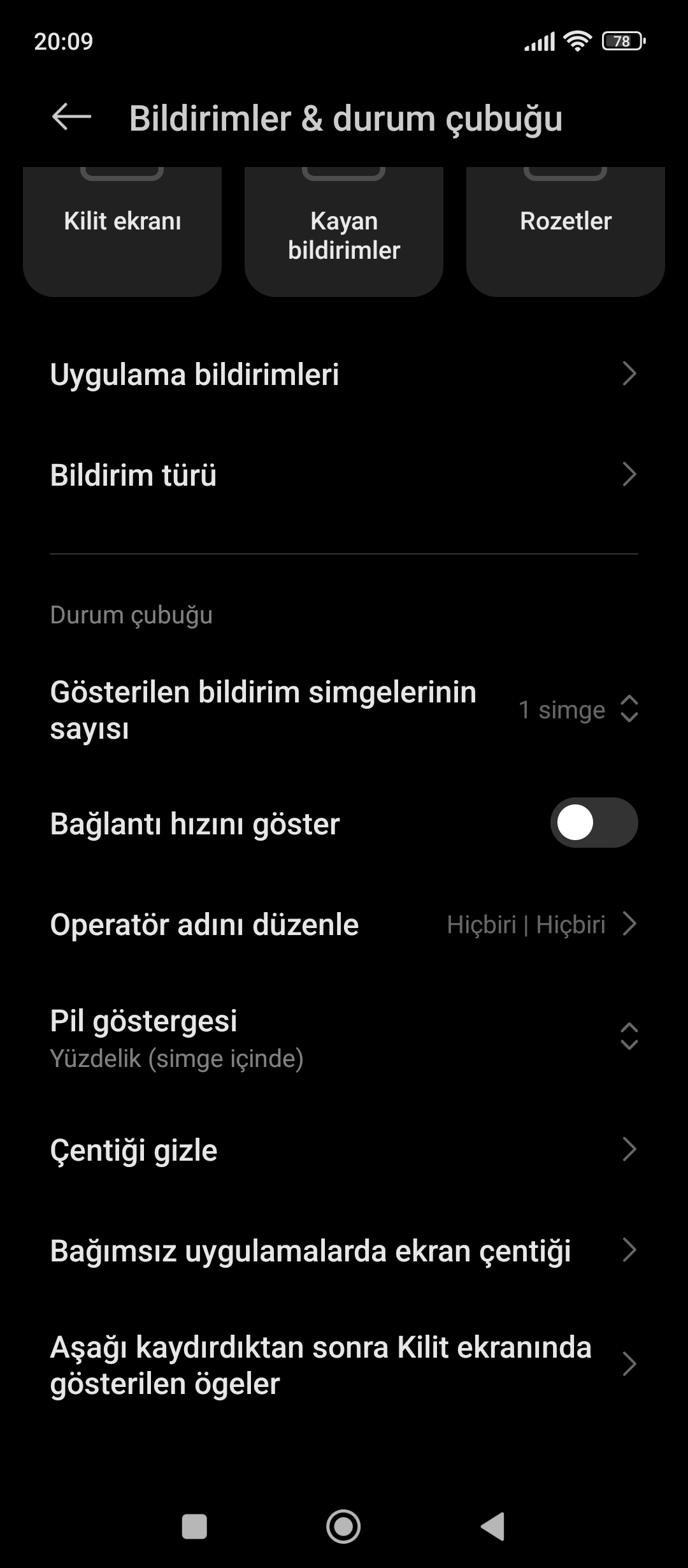Open Aşağı kaydırdıktan sonra Kilit ekranında gösterilen ögeler
The image size is (688, 1568).
point(344,1365)
